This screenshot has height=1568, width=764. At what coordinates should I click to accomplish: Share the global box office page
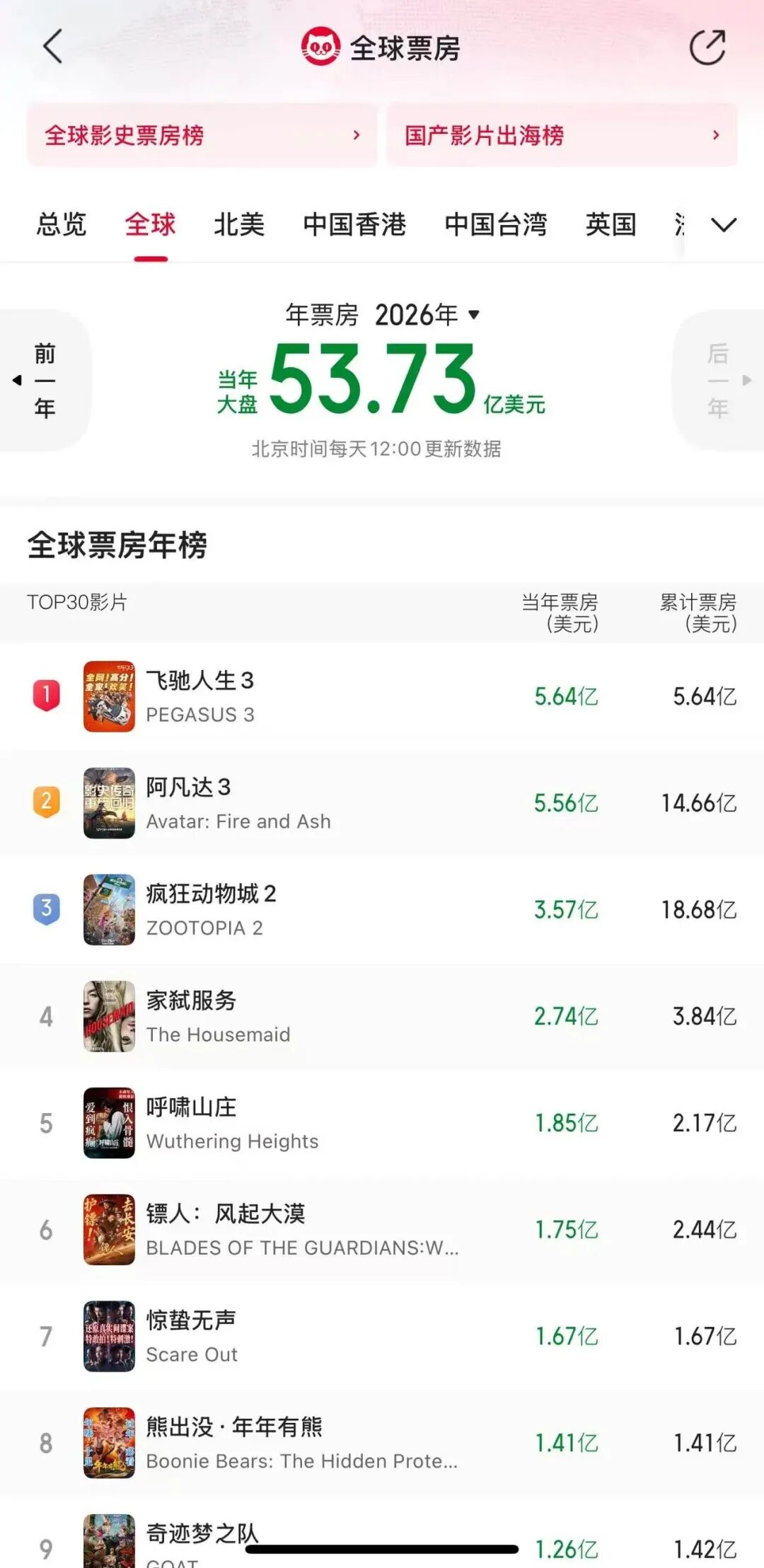pyautogui.click(x=707, y=47)
